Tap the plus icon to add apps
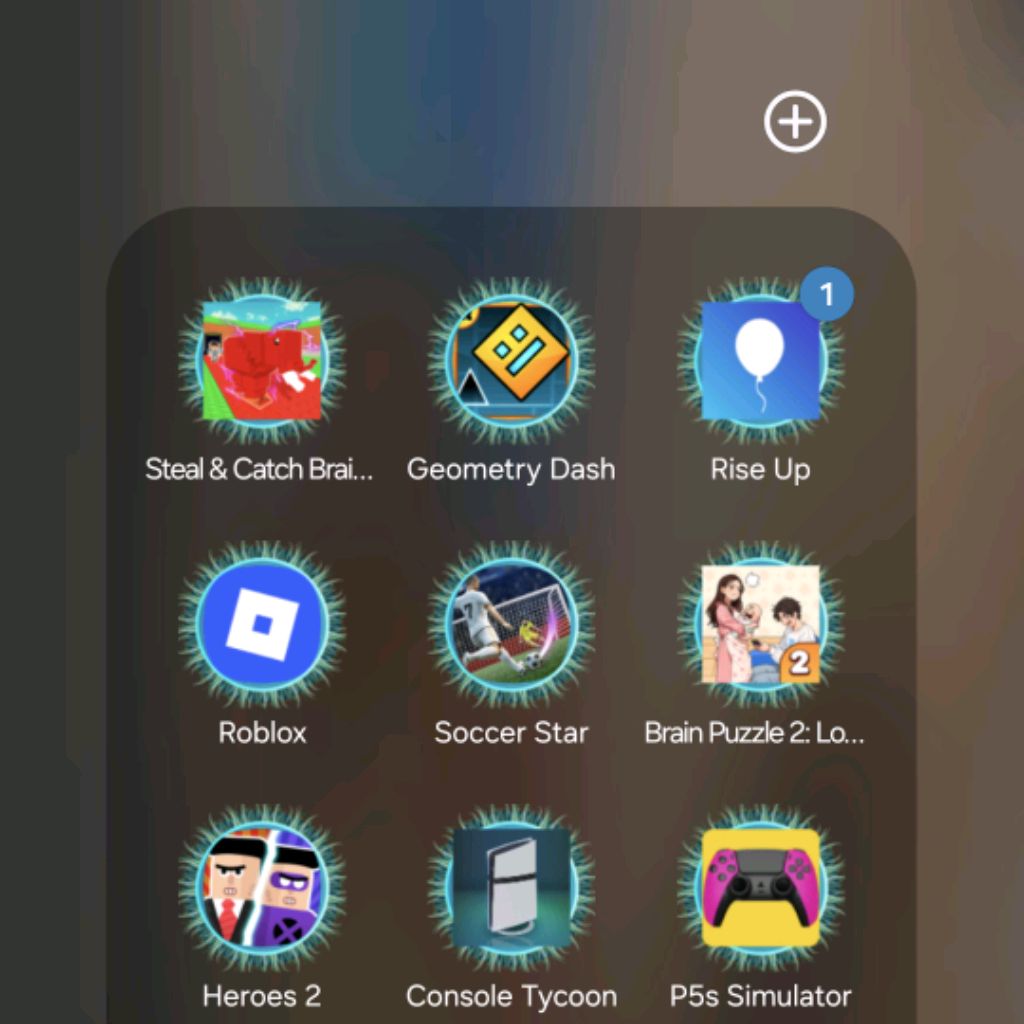 [x=795, y=122]
